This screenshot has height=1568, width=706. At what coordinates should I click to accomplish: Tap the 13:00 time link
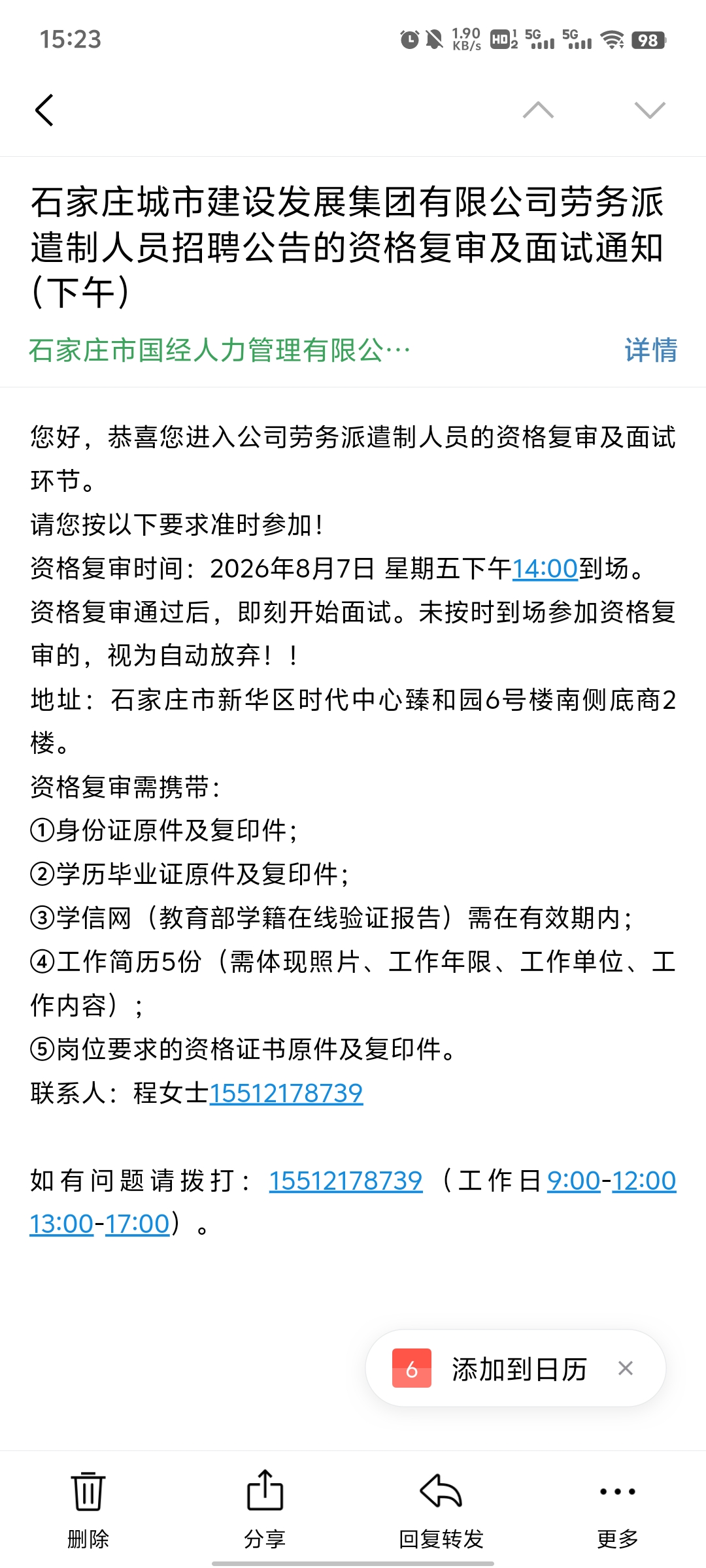pos(61,1224)
